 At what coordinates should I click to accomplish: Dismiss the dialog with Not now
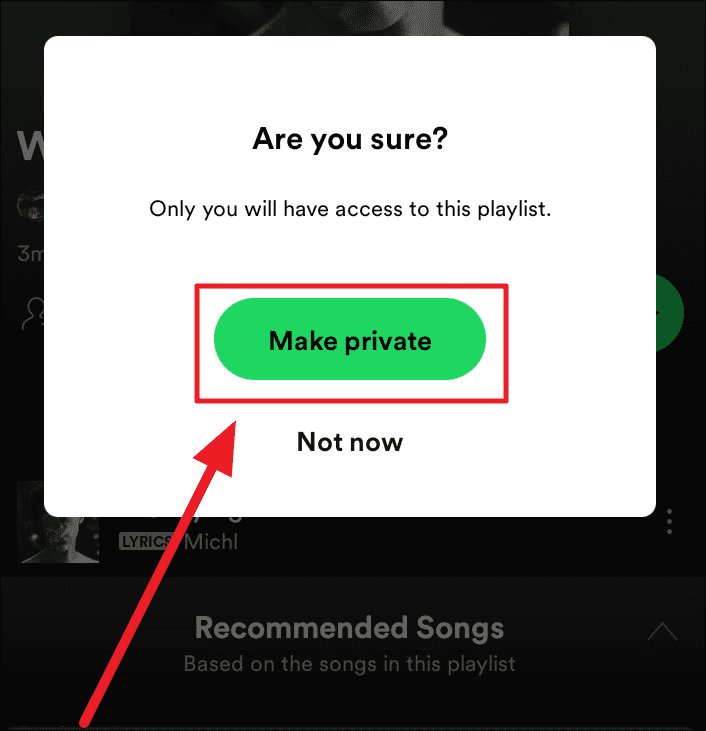(x=350, y=441)
